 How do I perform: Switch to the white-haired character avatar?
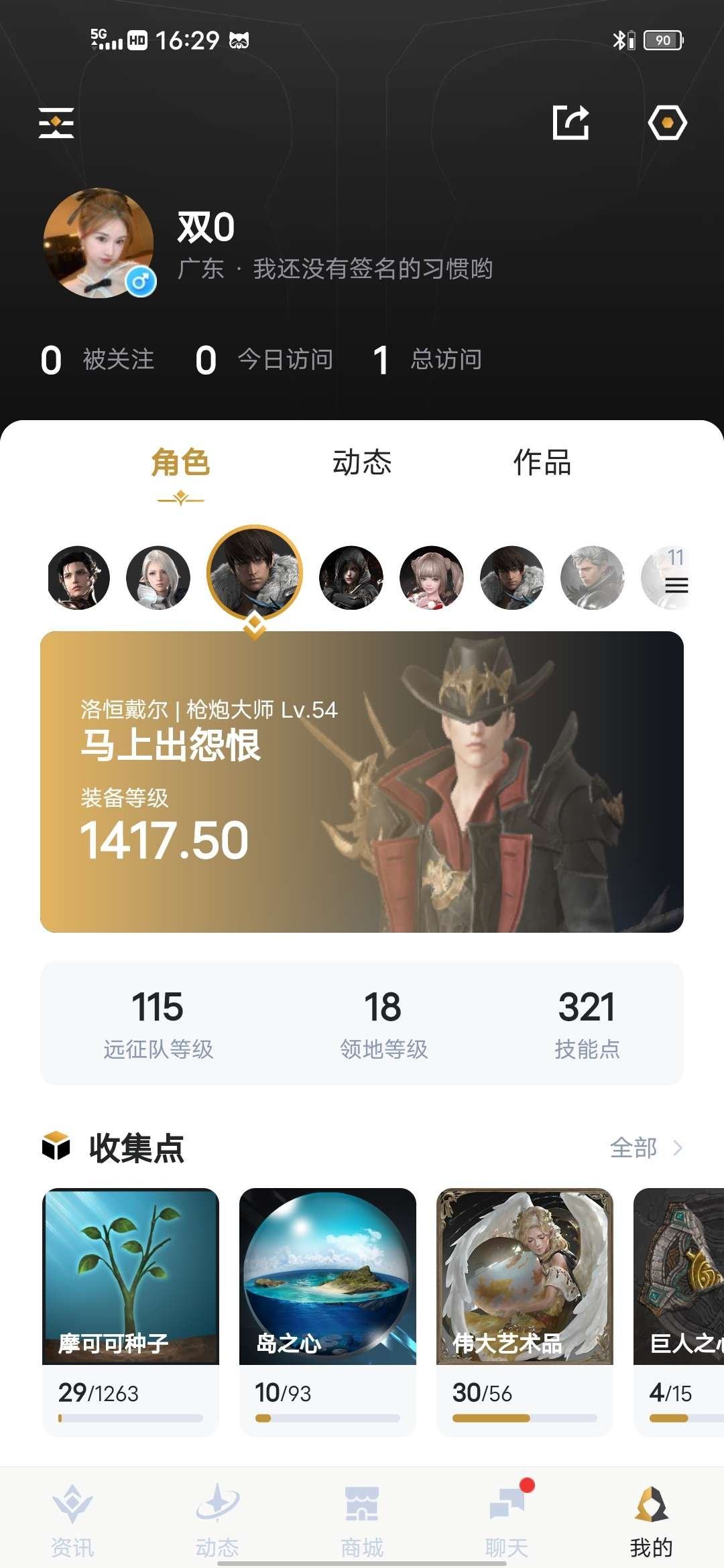point(157,576)
